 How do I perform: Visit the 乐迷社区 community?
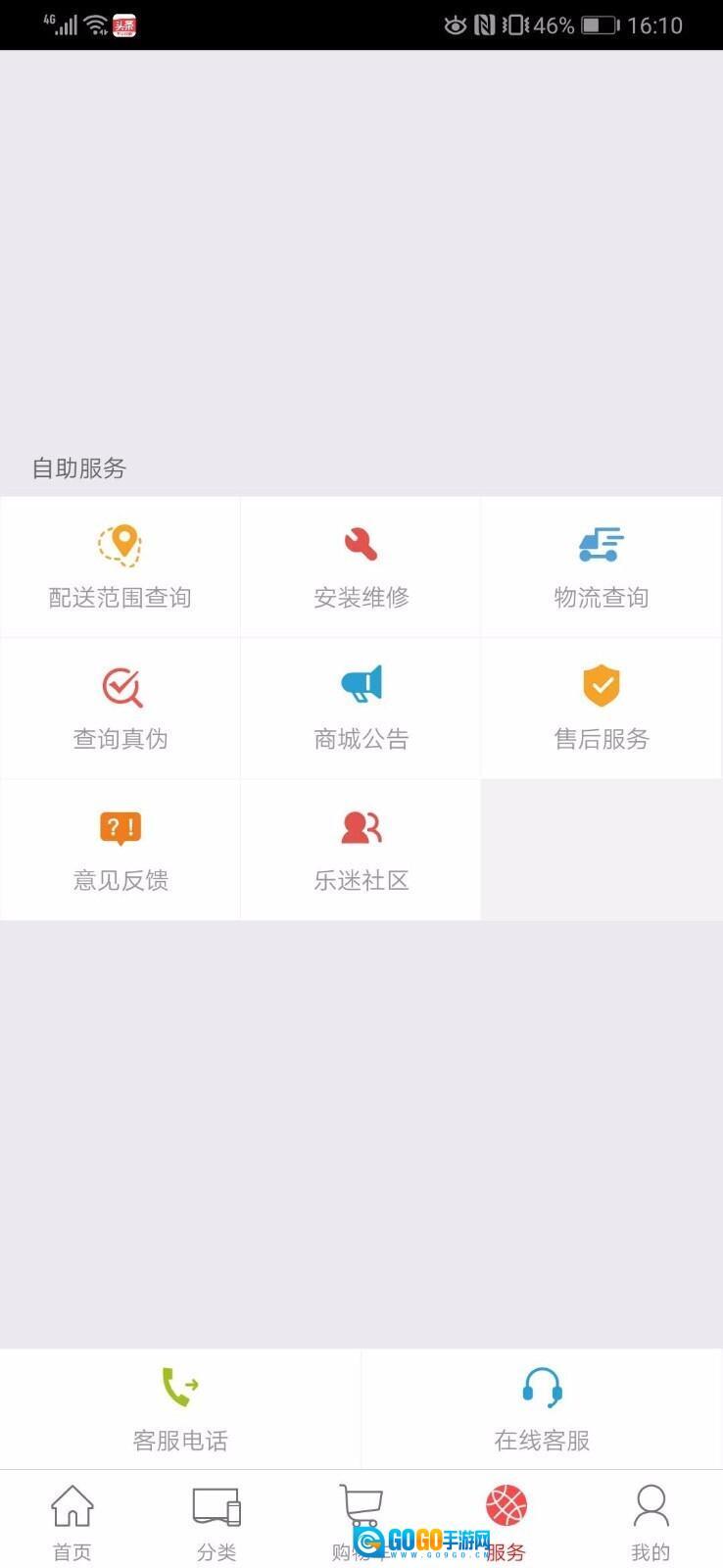(x=361, y=850)
